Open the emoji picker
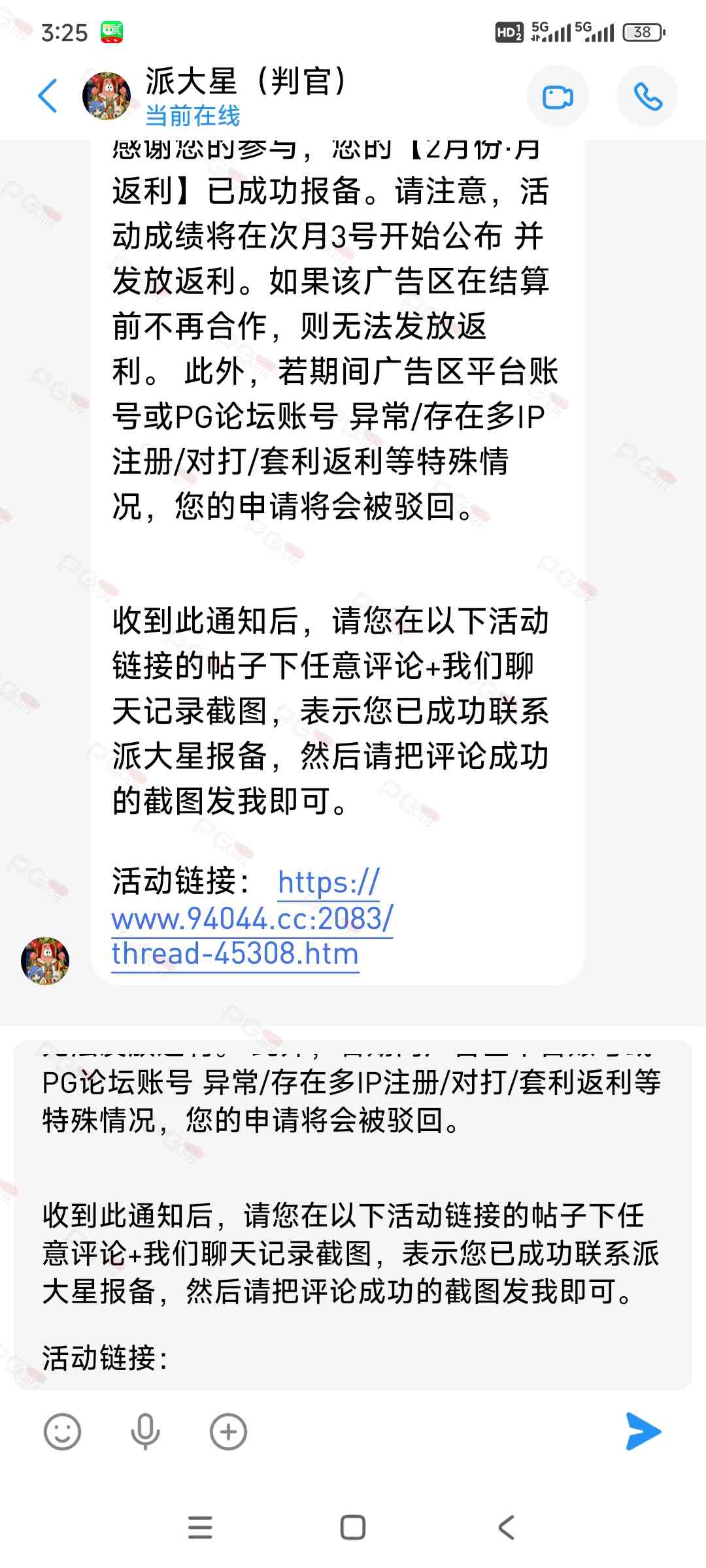The height and width of the screenshot is (1568, 706). coord(62,1432)
